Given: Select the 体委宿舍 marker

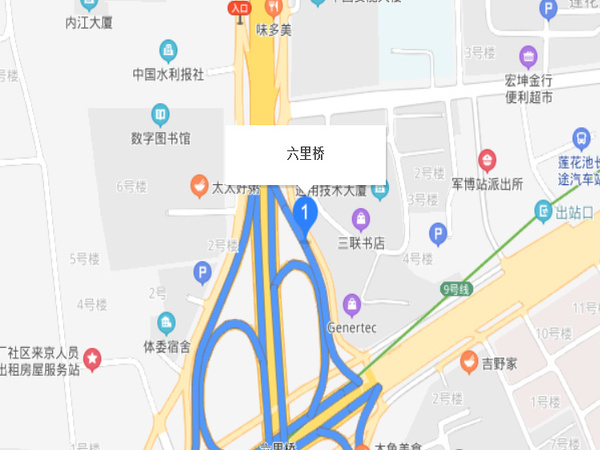Looking at the screenshot, I should (x=166, y=323).
